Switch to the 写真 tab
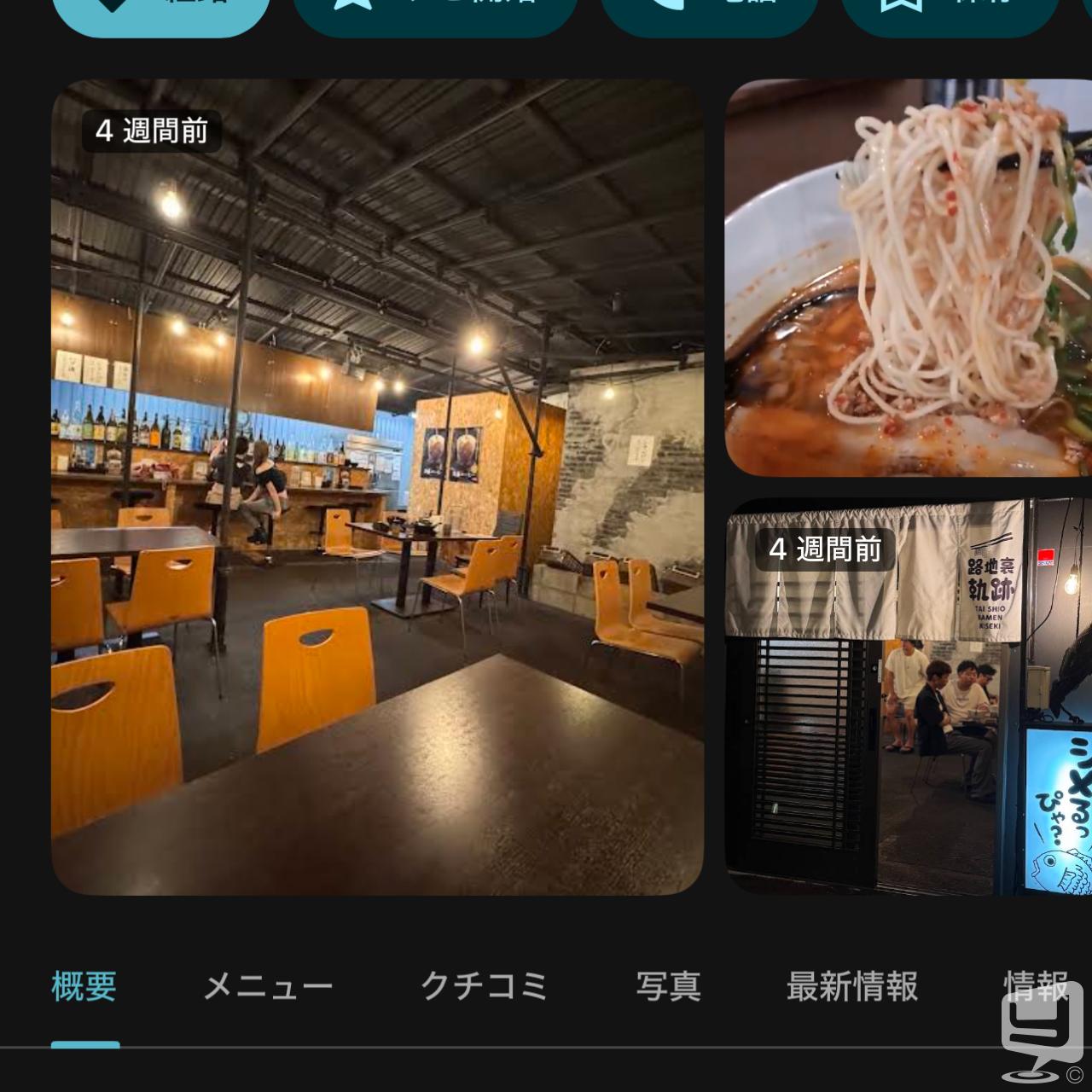Screen dimensions: 1092x1092 [x=668, y=986]
